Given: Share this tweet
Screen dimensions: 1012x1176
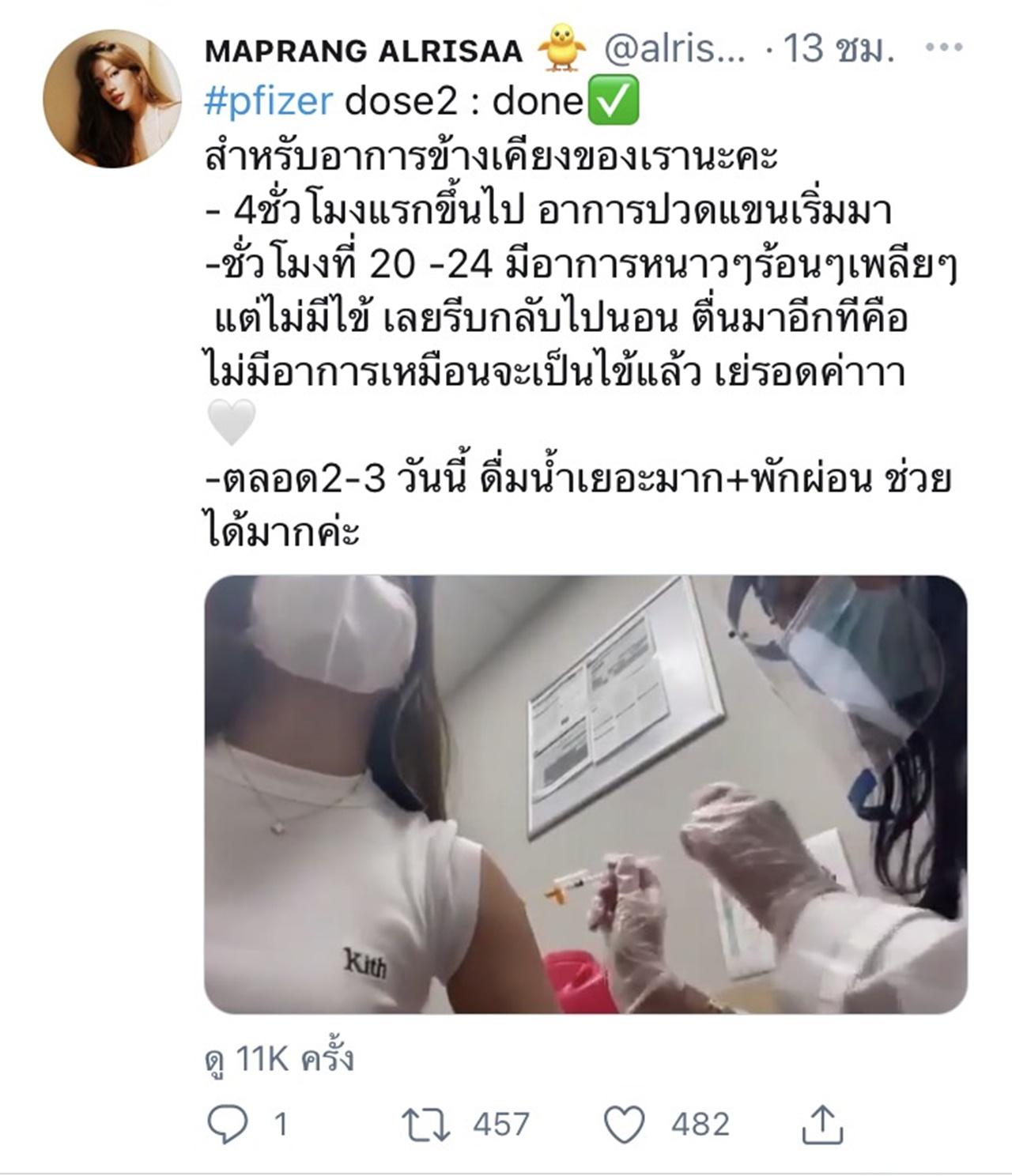Looking at the screenshot, I should tap(822, 1123).
